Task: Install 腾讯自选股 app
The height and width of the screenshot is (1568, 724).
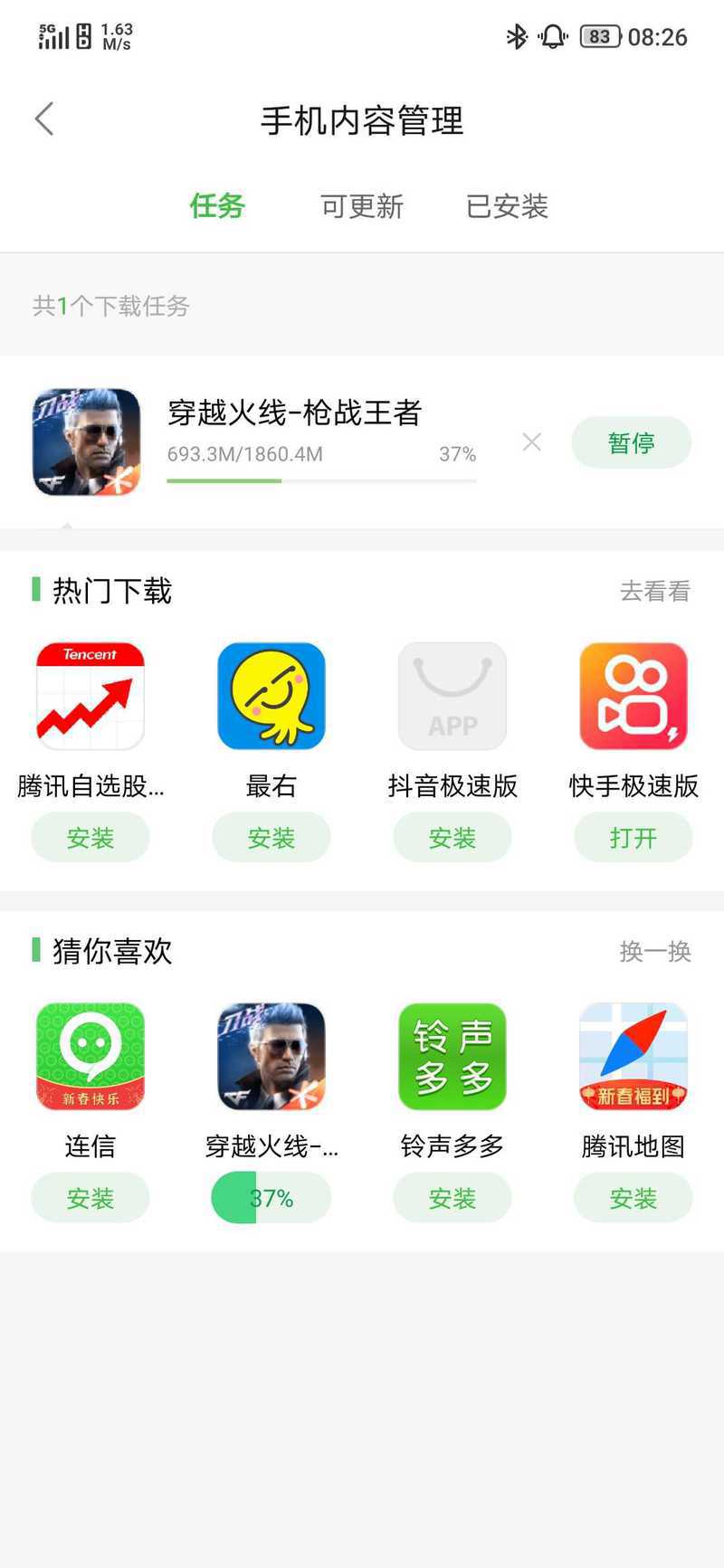Action: 90,838
